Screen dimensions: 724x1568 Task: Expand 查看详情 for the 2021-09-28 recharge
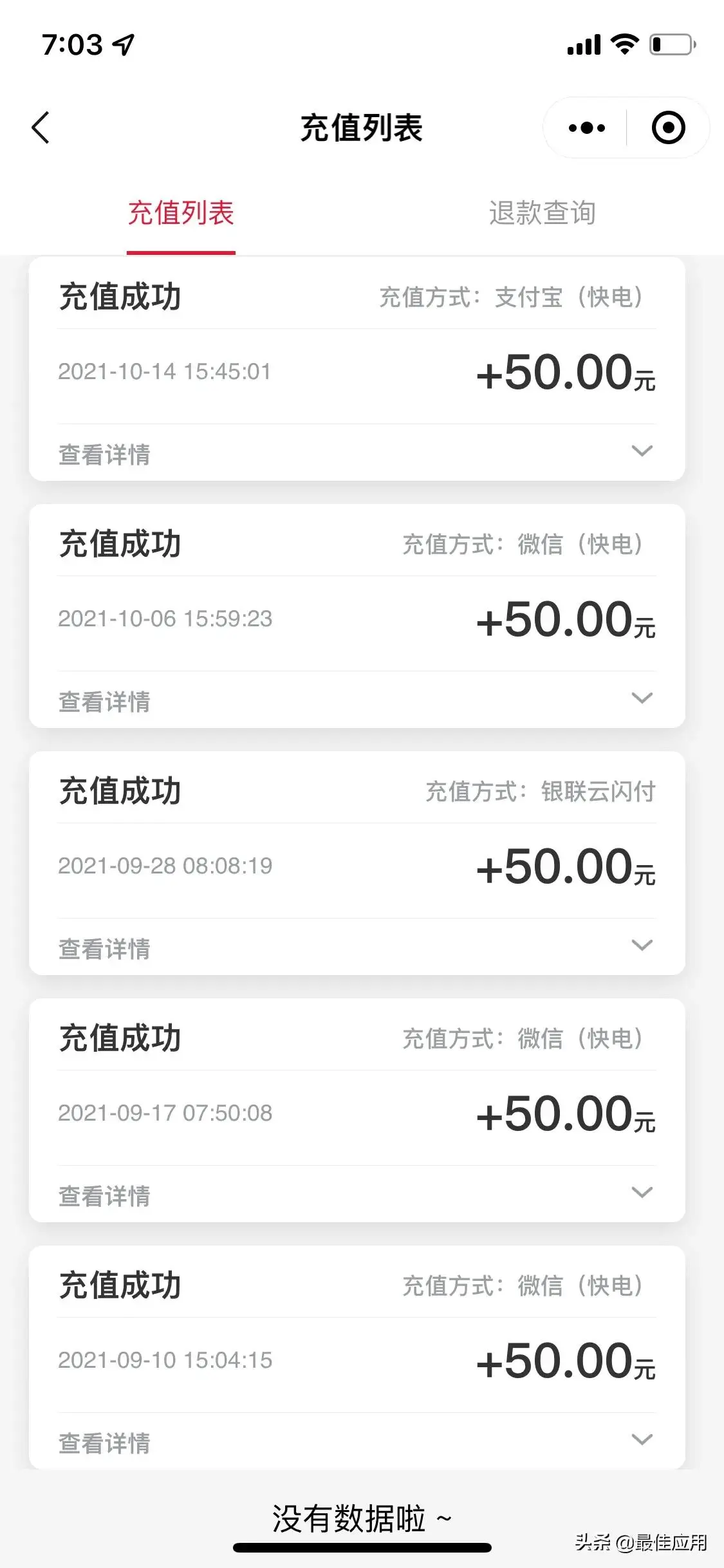(357, 947)
